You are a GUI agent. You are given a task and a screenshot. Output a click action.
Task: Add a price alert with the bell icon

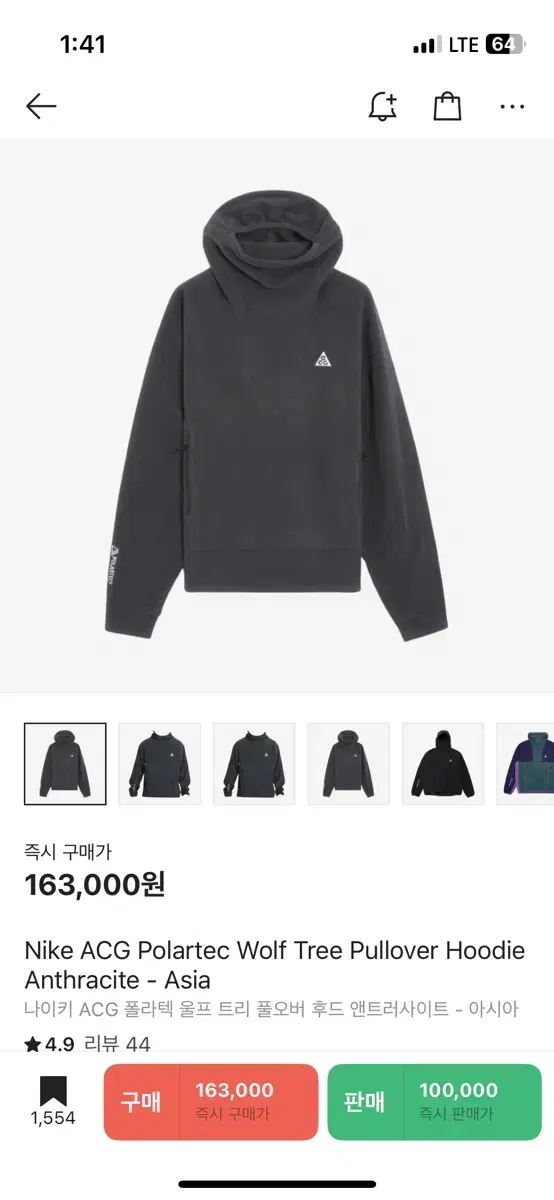[x=383, y=106]
